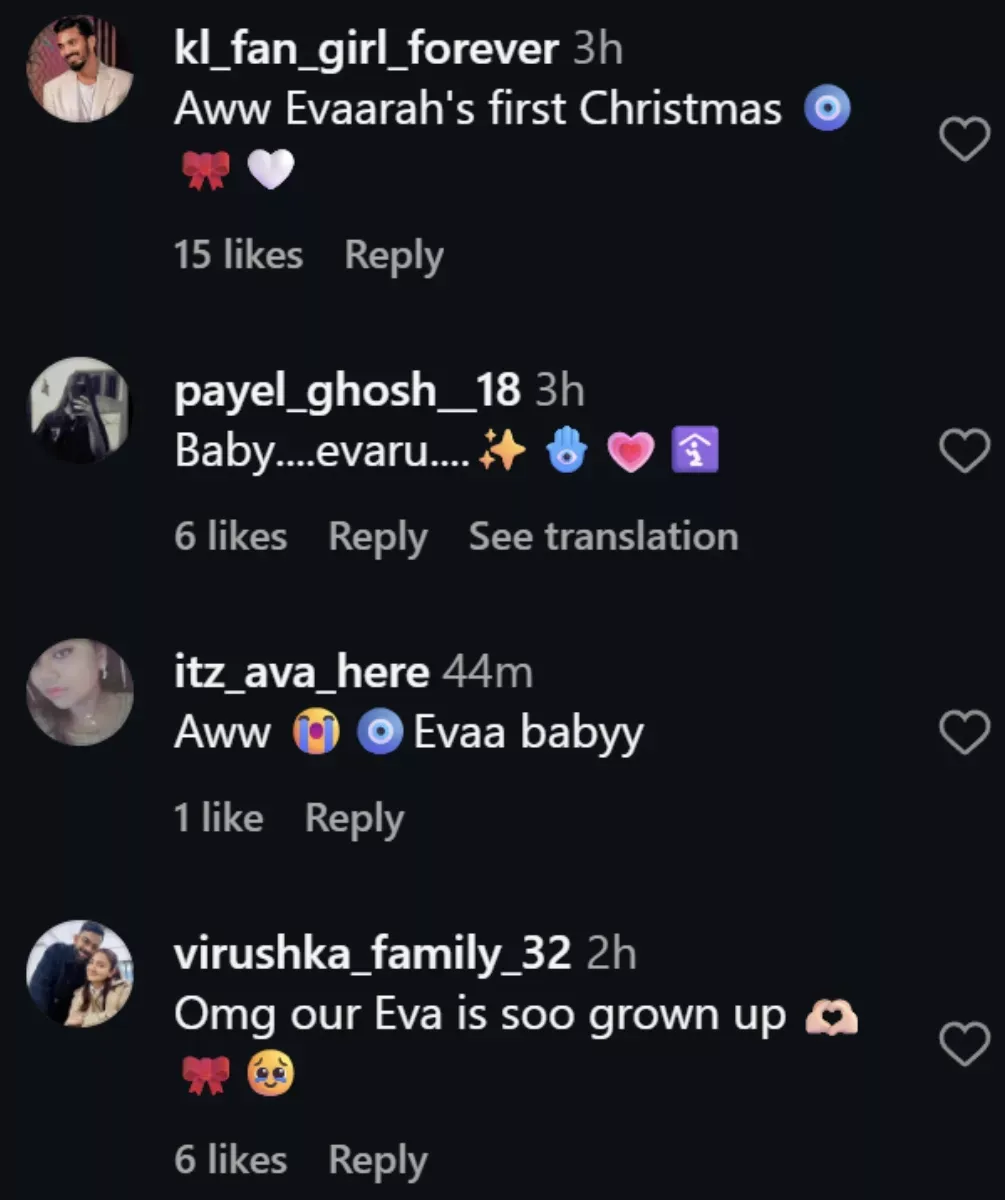Like itz_ava_here's comment
1005x1200 pixels.
click(965, 735)
